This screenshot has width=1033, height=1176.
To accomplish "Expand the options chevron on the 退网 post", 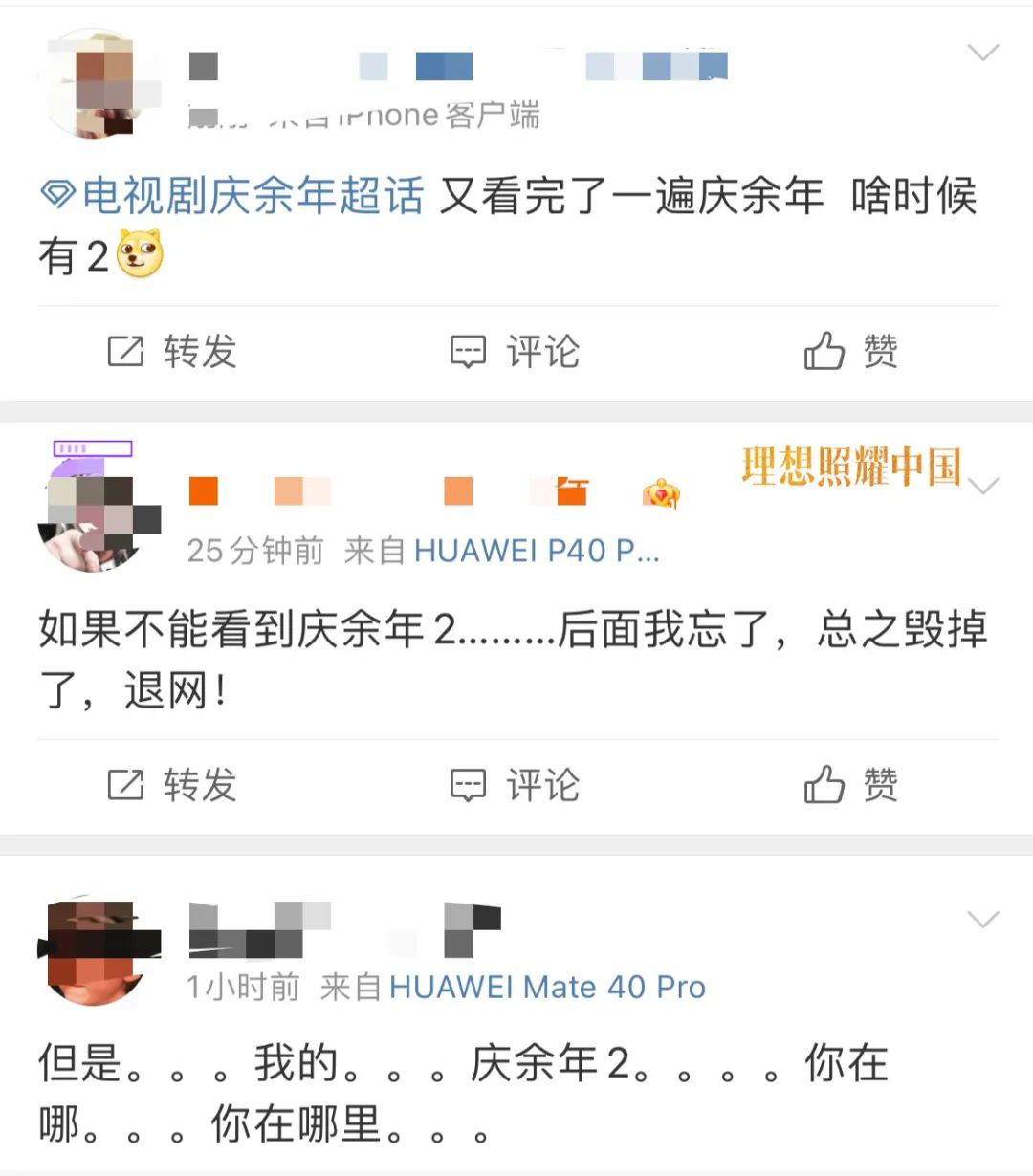I will click(983, 487).
